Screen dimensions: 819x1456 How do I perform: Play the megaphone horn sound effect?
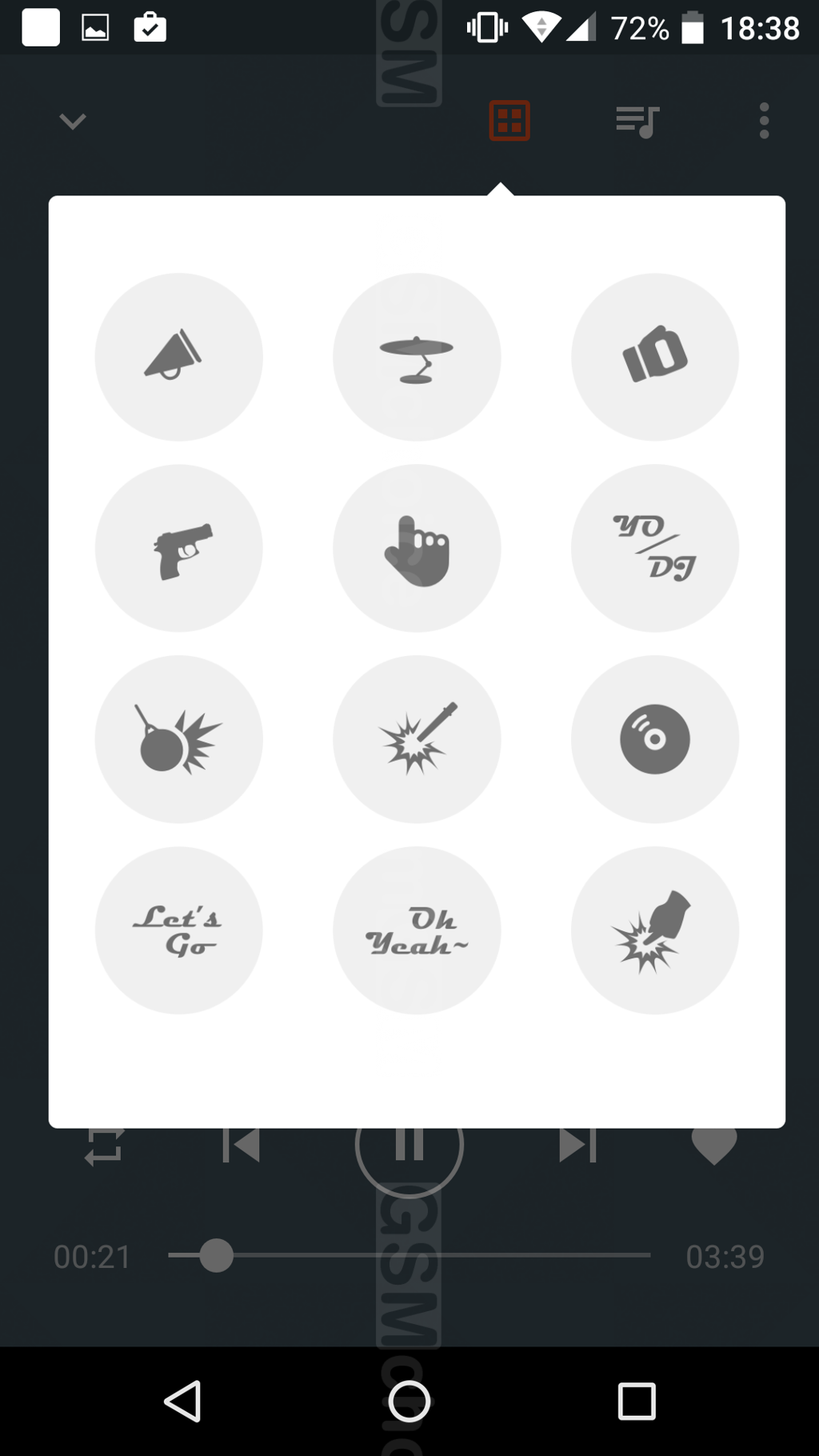click(178, 357)
